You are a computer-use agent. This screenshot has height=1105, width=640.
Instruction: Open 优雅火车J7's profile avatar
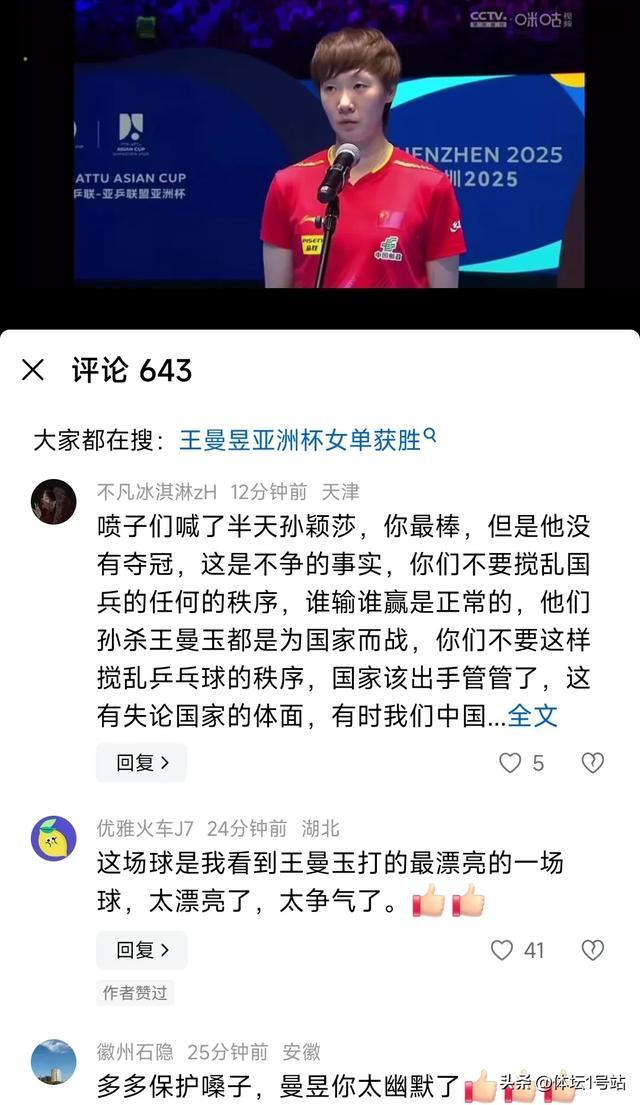54,838
